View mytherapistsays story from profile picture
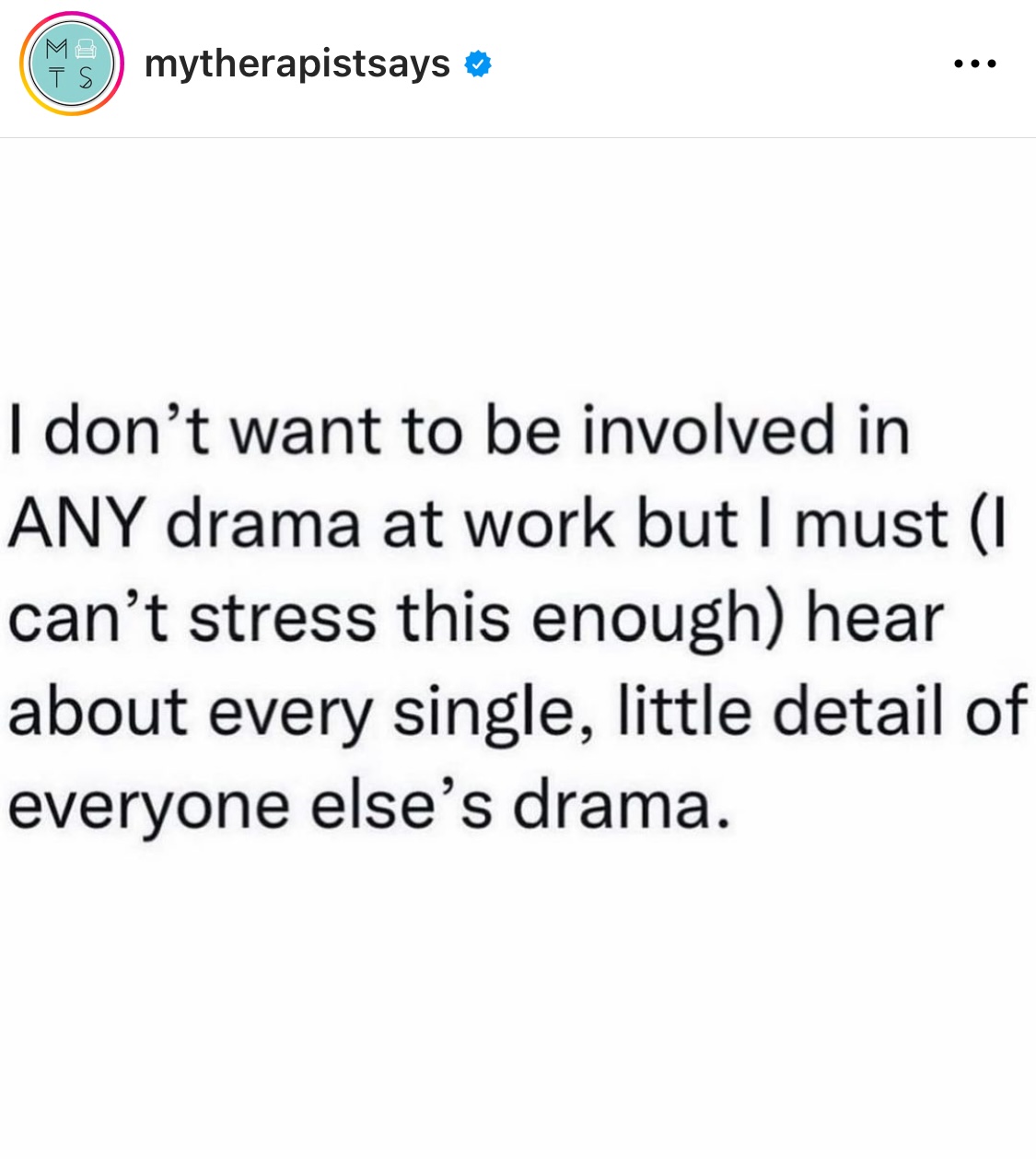Screen dimensions: 1036x1175 pyautogui.click(x=72, y=64)
